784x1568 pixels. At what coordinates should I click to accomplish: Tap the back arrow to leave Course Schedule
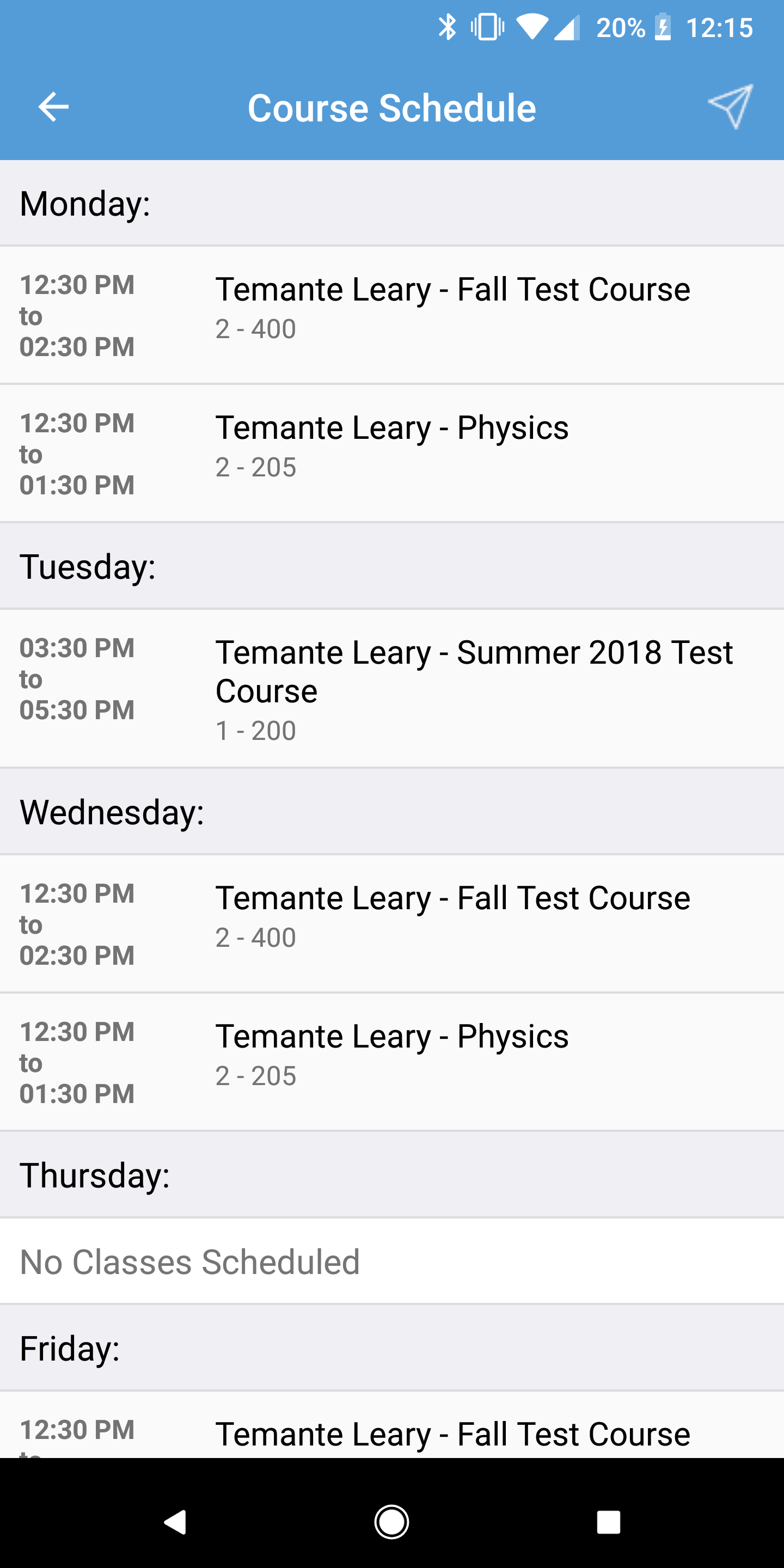click(53, 107)
